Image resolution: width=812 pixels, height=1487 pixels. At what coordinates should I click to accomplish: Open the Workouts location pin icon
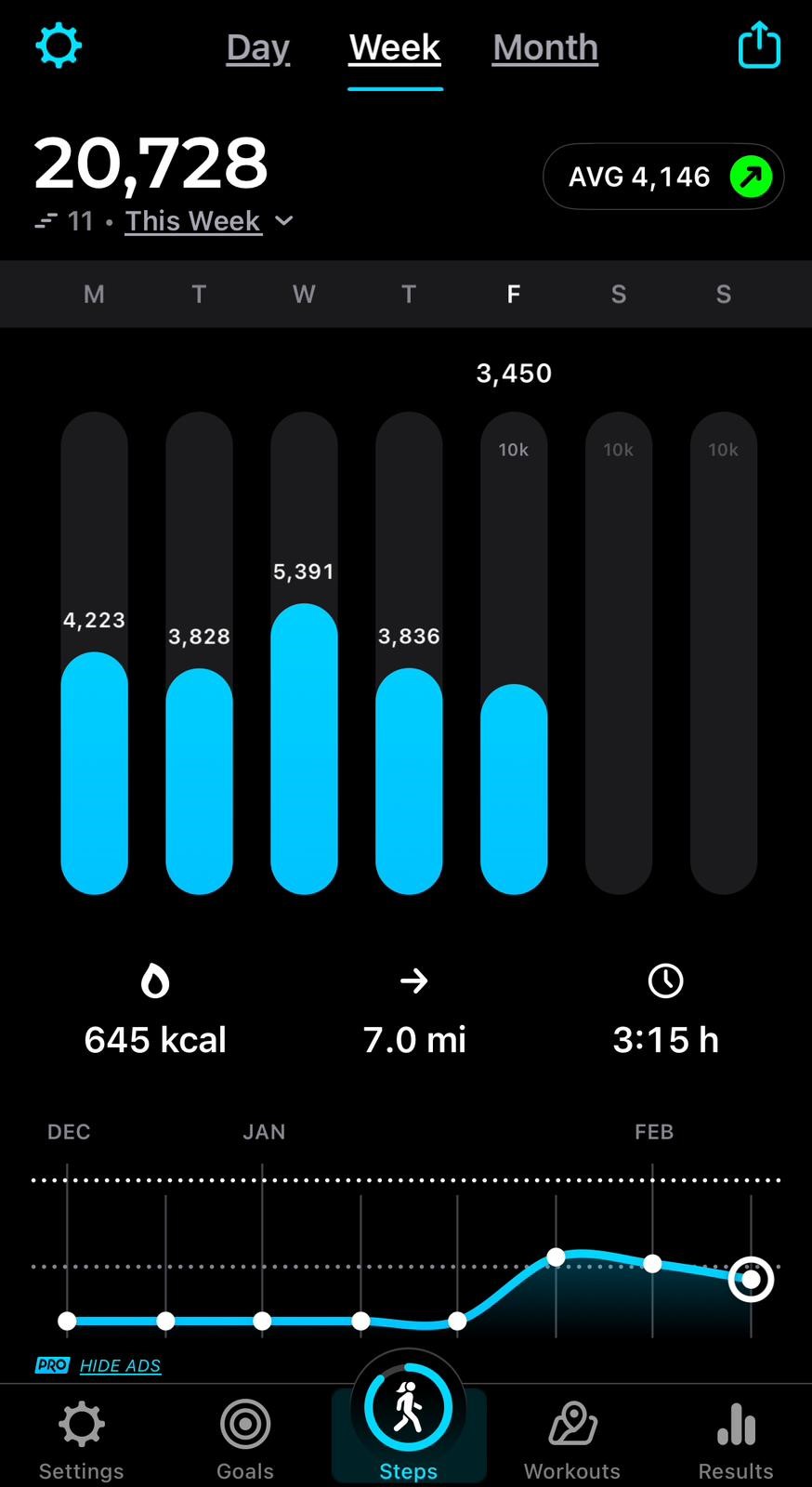(571, 1422)
